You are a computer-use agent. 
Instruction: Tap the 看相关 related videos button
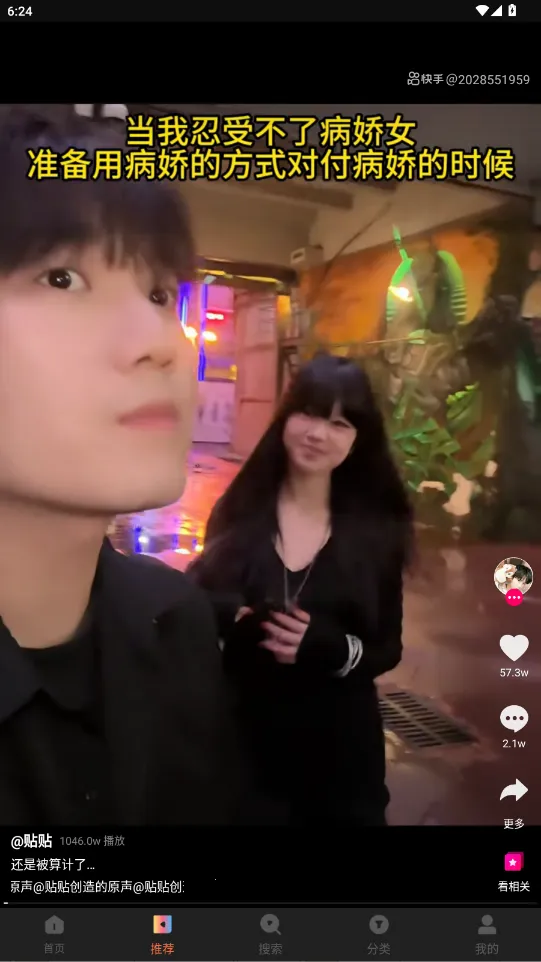click(x=513, y=872)
